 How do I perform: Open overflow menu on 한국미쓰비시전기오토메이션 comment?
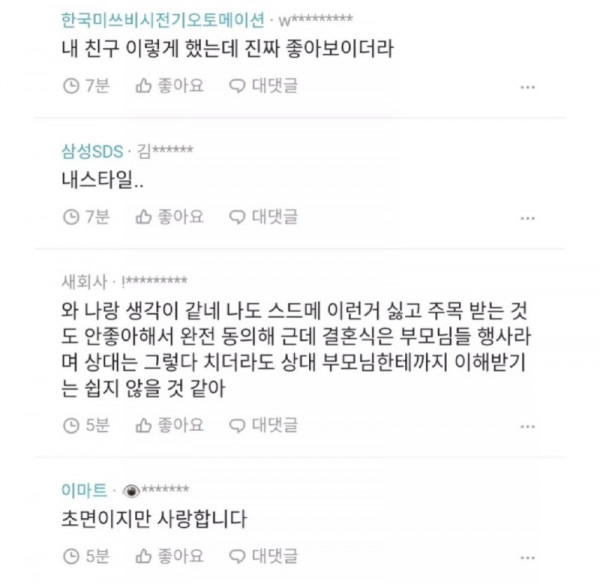point(528,87)
